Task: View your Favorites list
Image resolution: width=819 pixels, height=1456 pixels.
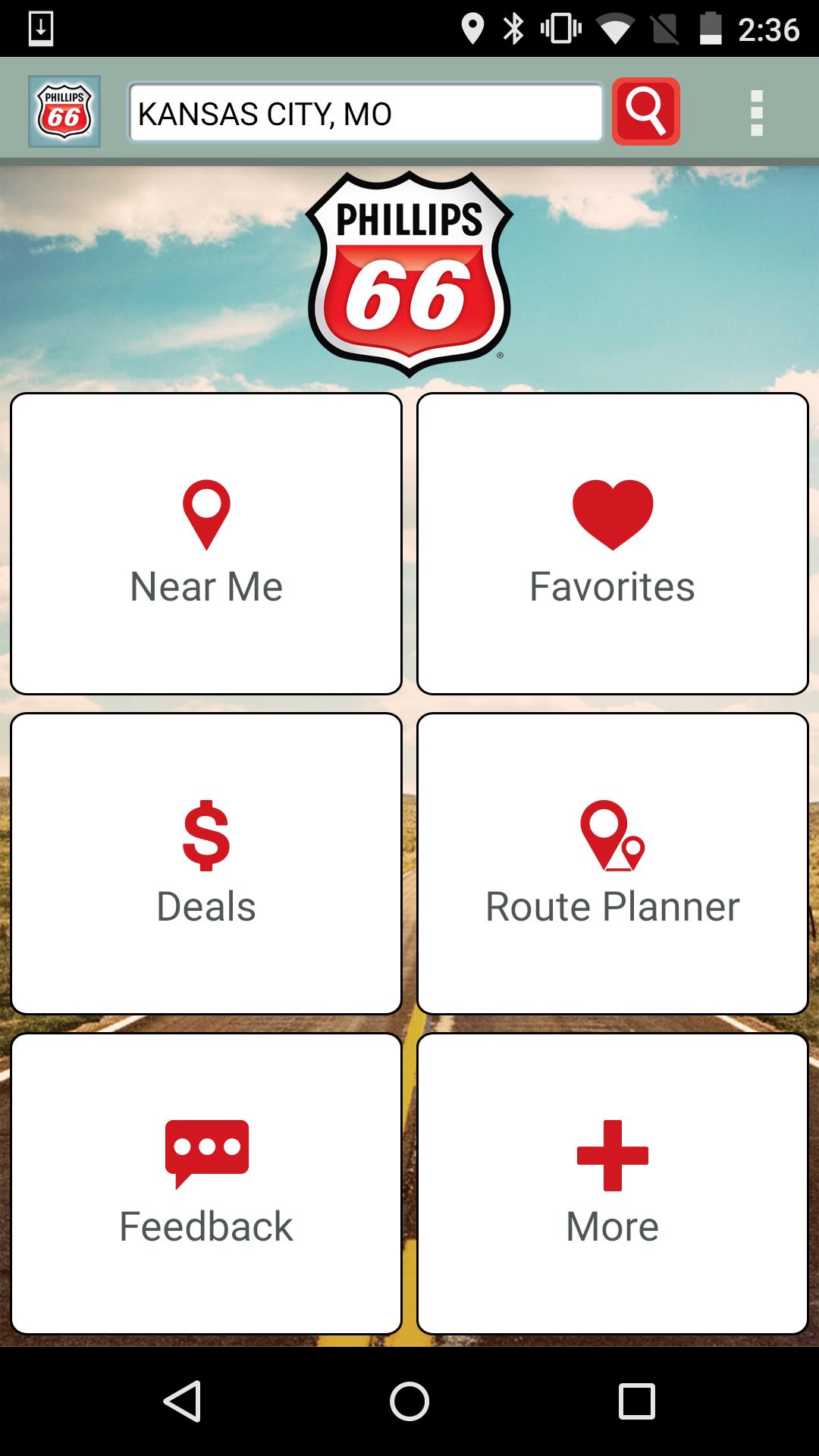Action: (x=613, y=542)
